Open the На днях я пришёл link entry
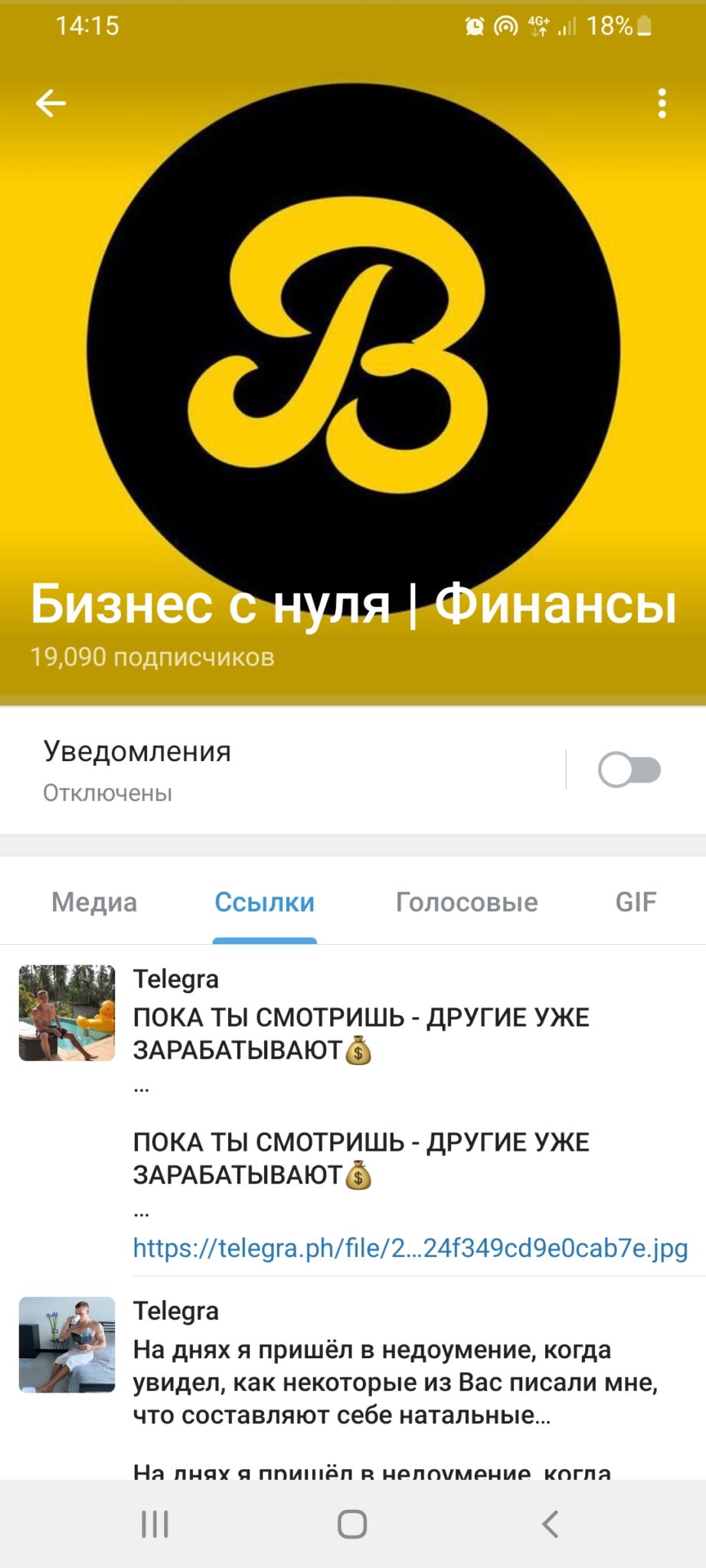The width and height of the screenshot is (706, 1568). click(353, 1378)
